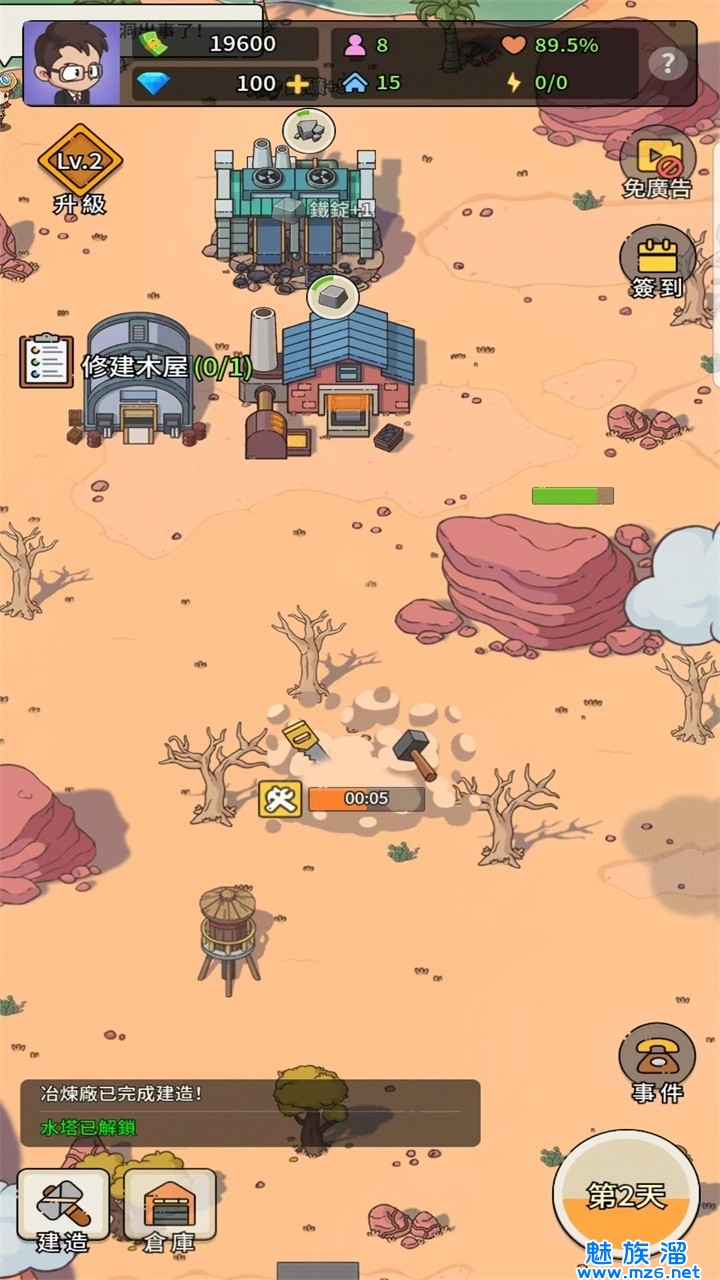The image size is (720, 1280).
Task: Open the 修建木屋 quest task
Action: [x=137, y=366]
